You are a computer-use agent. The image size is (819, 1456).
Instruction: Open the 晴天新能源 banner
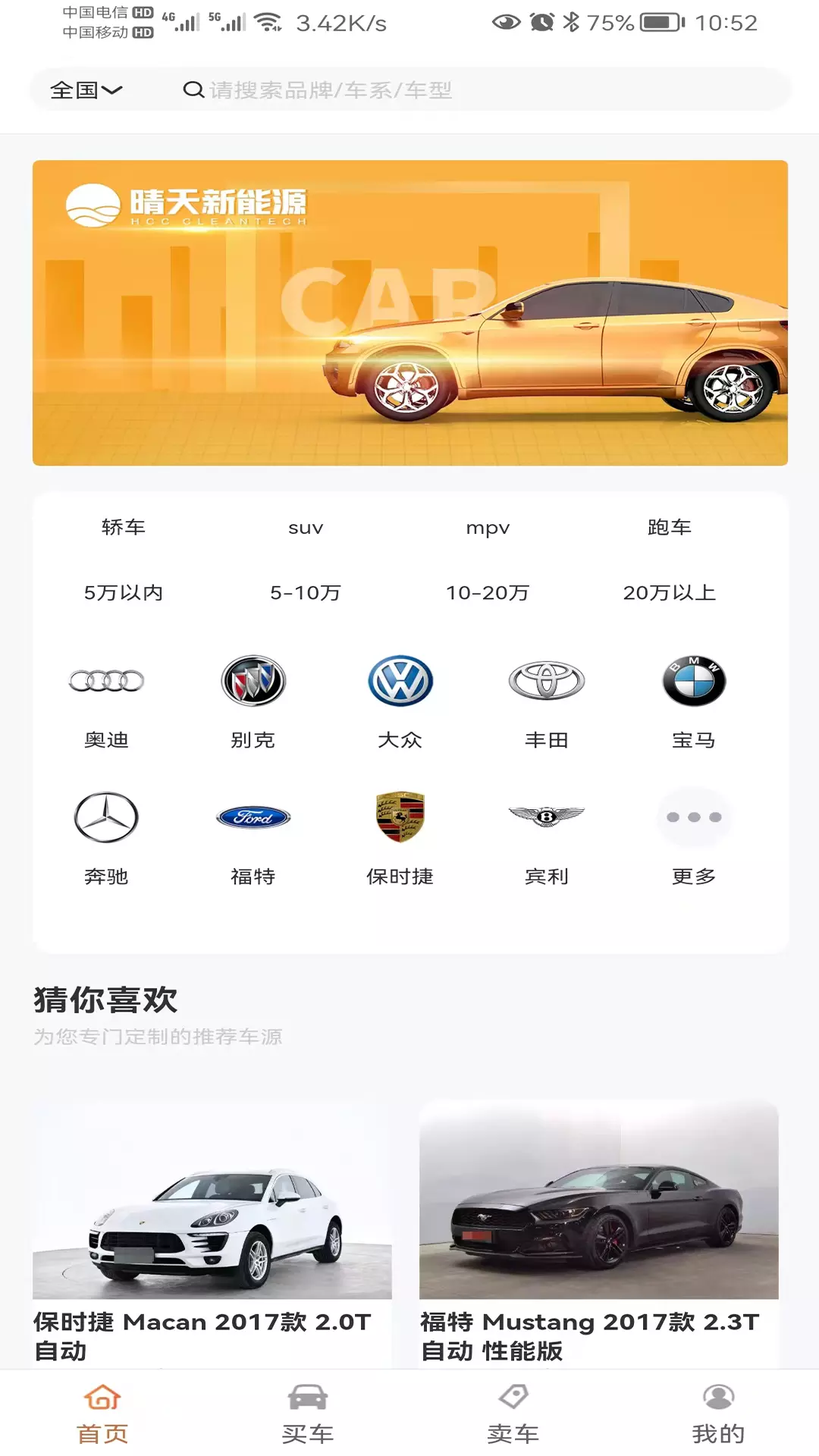[x=410, y=312]
